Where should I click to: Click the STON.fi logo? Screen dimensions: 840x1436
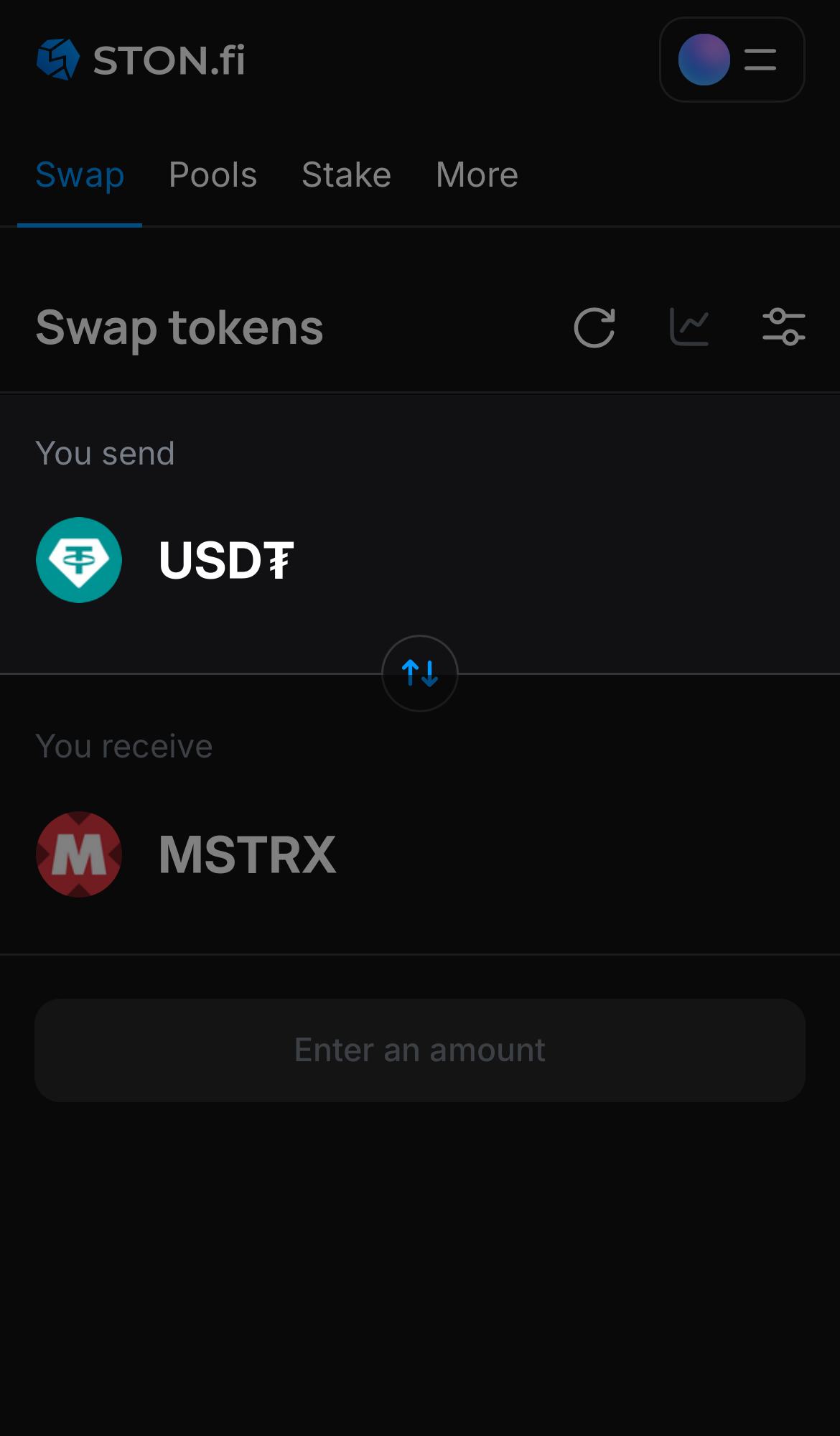[x=140, y=60]
